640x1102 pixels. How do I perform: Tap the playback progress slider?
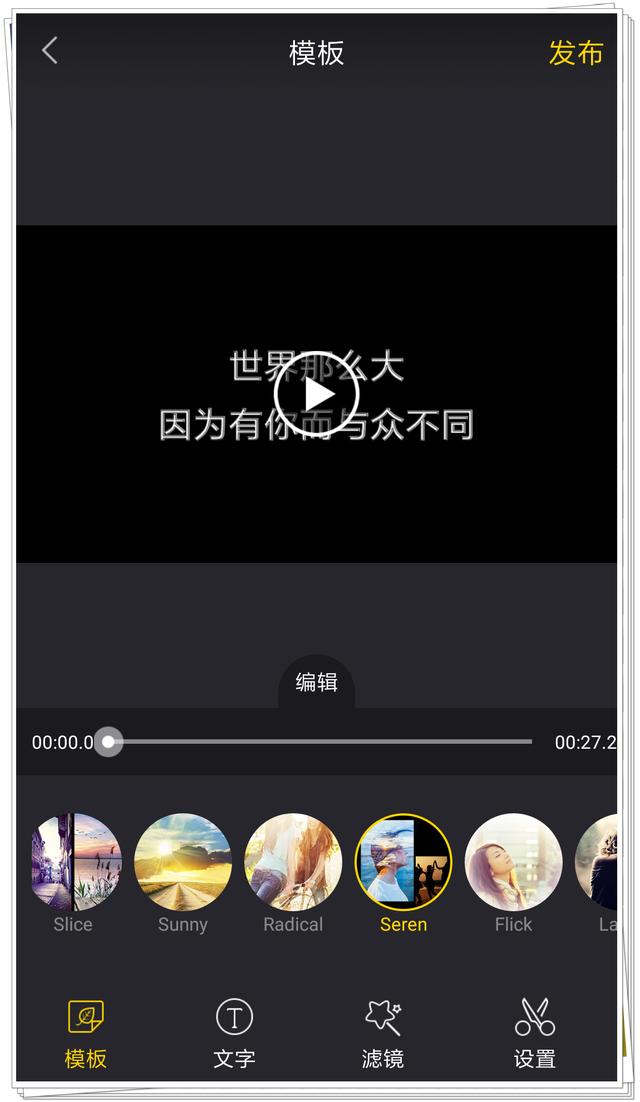pos(320,742)
